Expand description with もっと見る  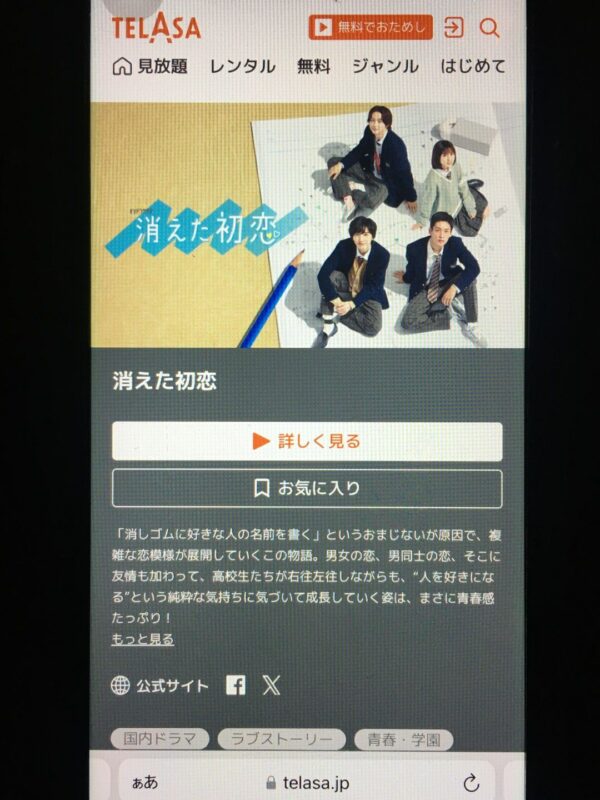coord(142,639)
